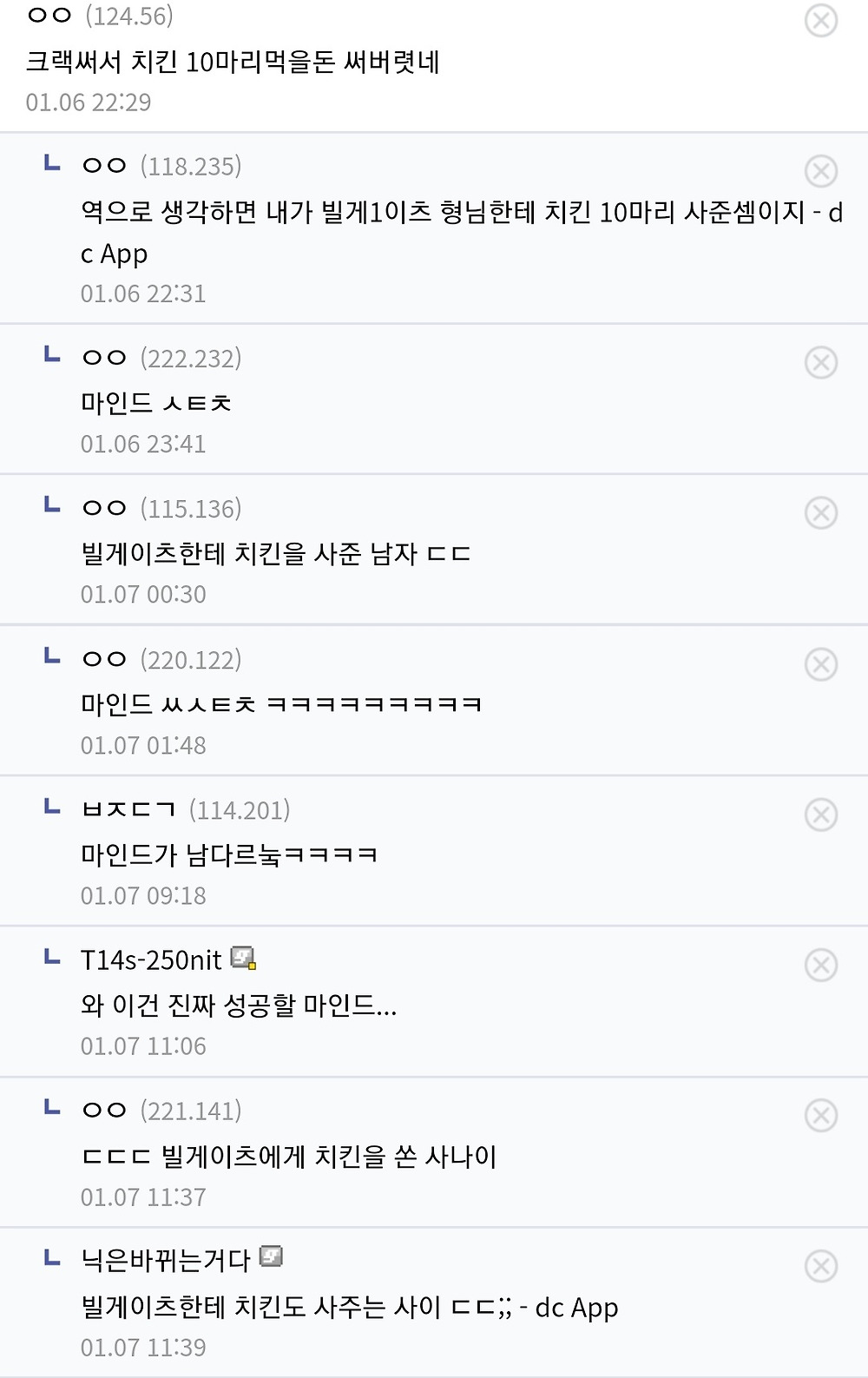
Task: Delete the reply from ㅇㅇ (222.232)
Action: 820,362
